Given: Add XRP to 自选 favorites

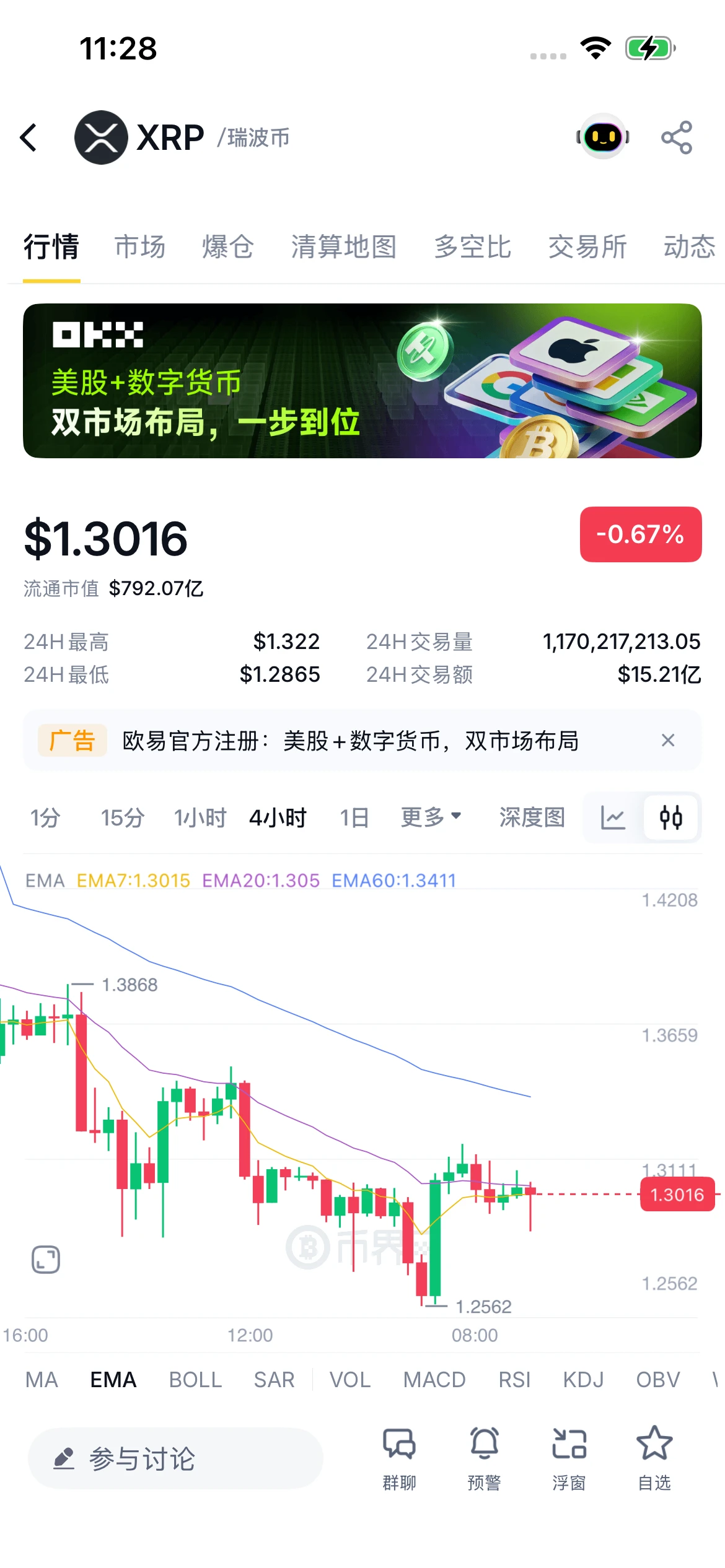Looking at the screenshot, I should (654, 1458).
